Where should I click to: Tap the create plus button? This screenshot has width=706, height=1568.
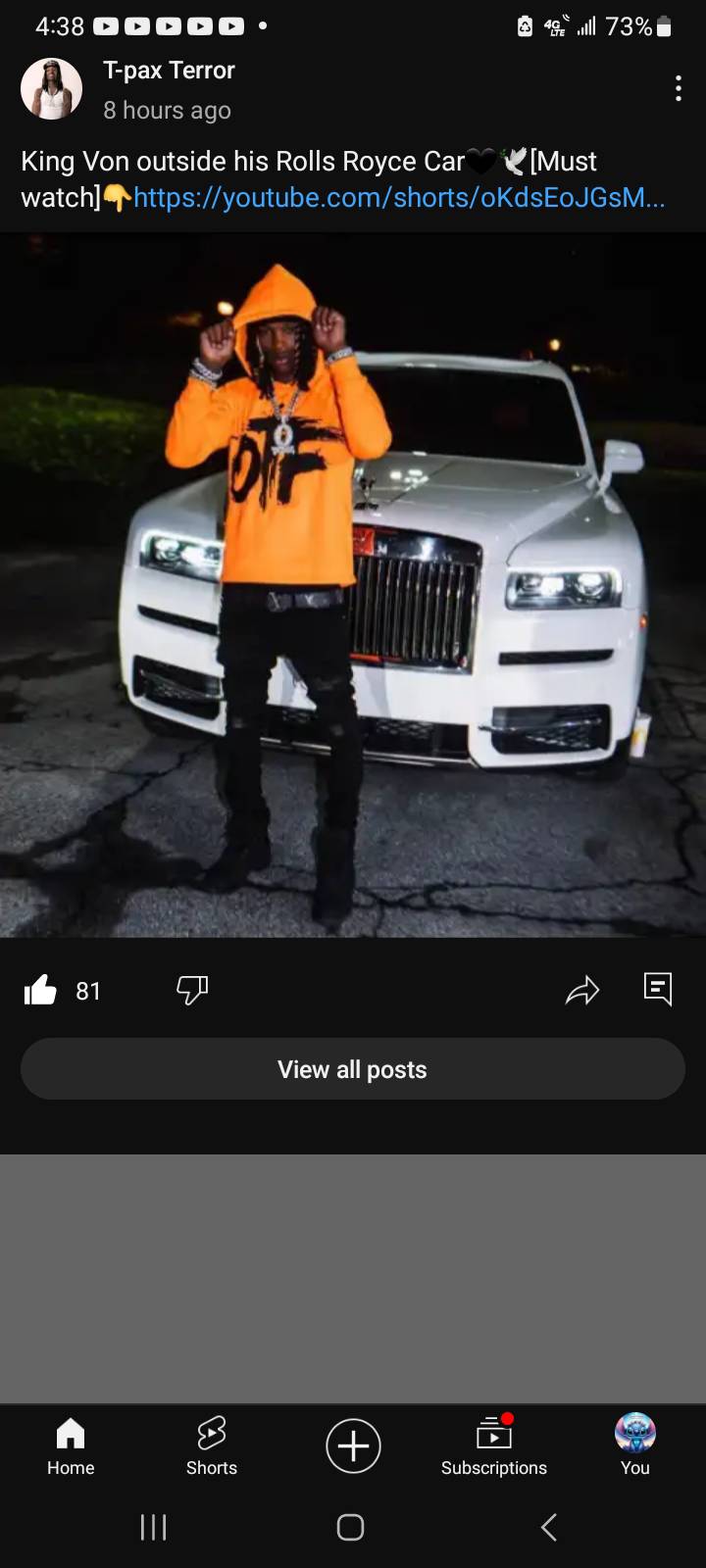click(353, 1445)
